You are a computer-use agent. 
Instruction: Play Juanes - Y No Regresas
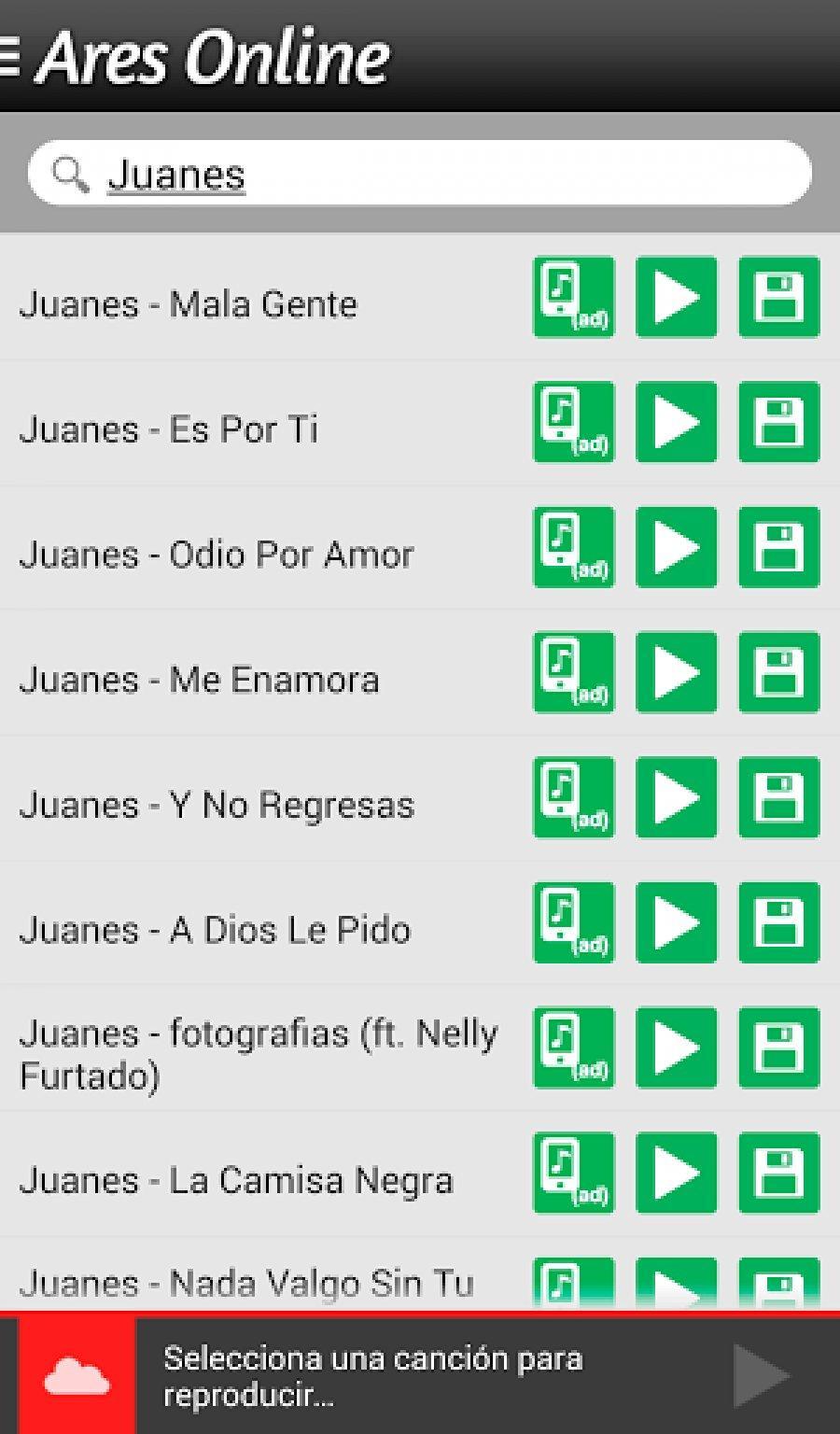click(676, 797)
